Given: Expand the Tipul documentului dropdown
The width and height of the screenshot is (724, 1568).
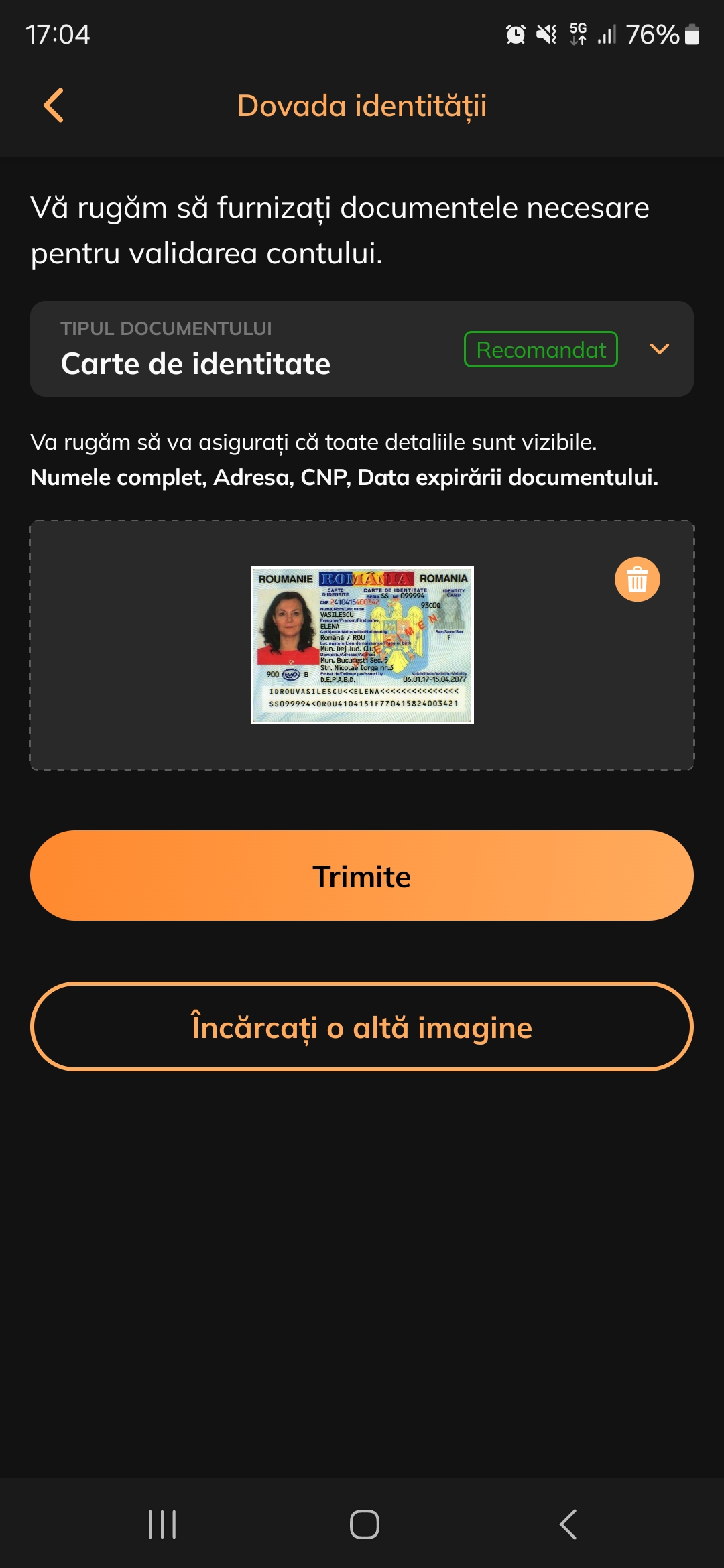Looking at the screenshot, I should (660, 349).
